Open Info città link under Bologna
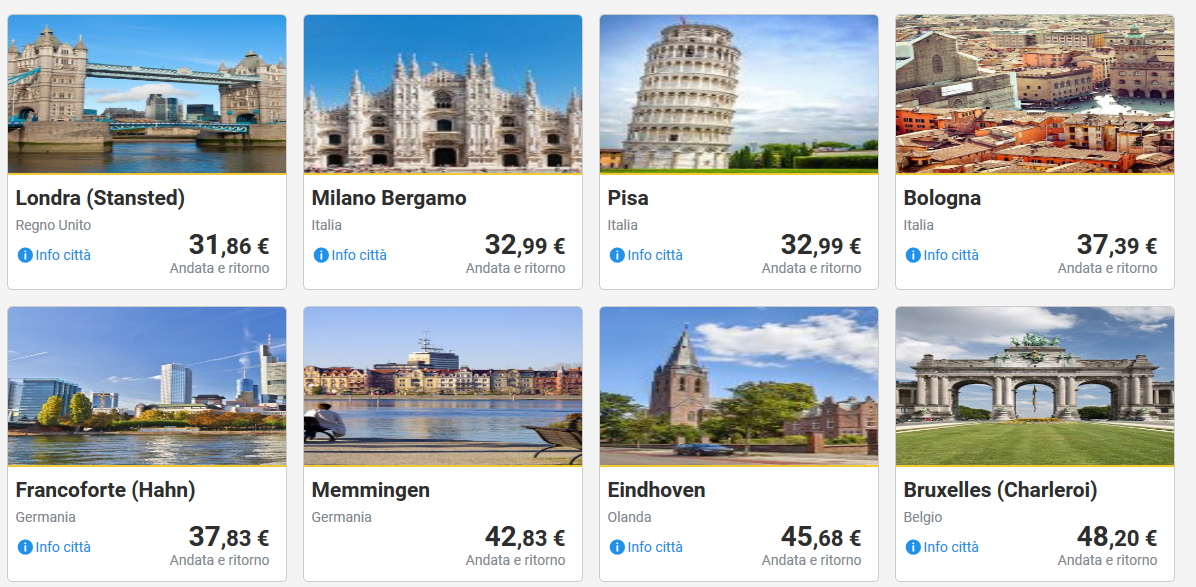The width and height of the screenshot is (1196, 587). click(x=943, y=255)
